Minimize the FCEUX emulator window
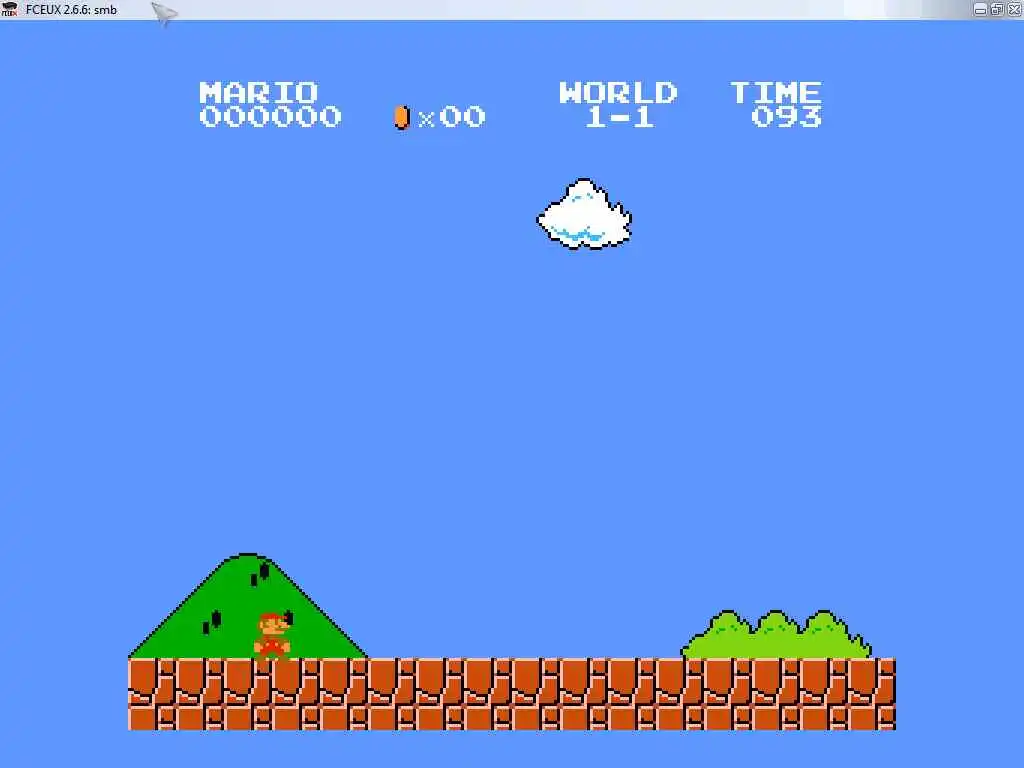The height and width of the screenshot is (768, 1024). click(981, 9)
